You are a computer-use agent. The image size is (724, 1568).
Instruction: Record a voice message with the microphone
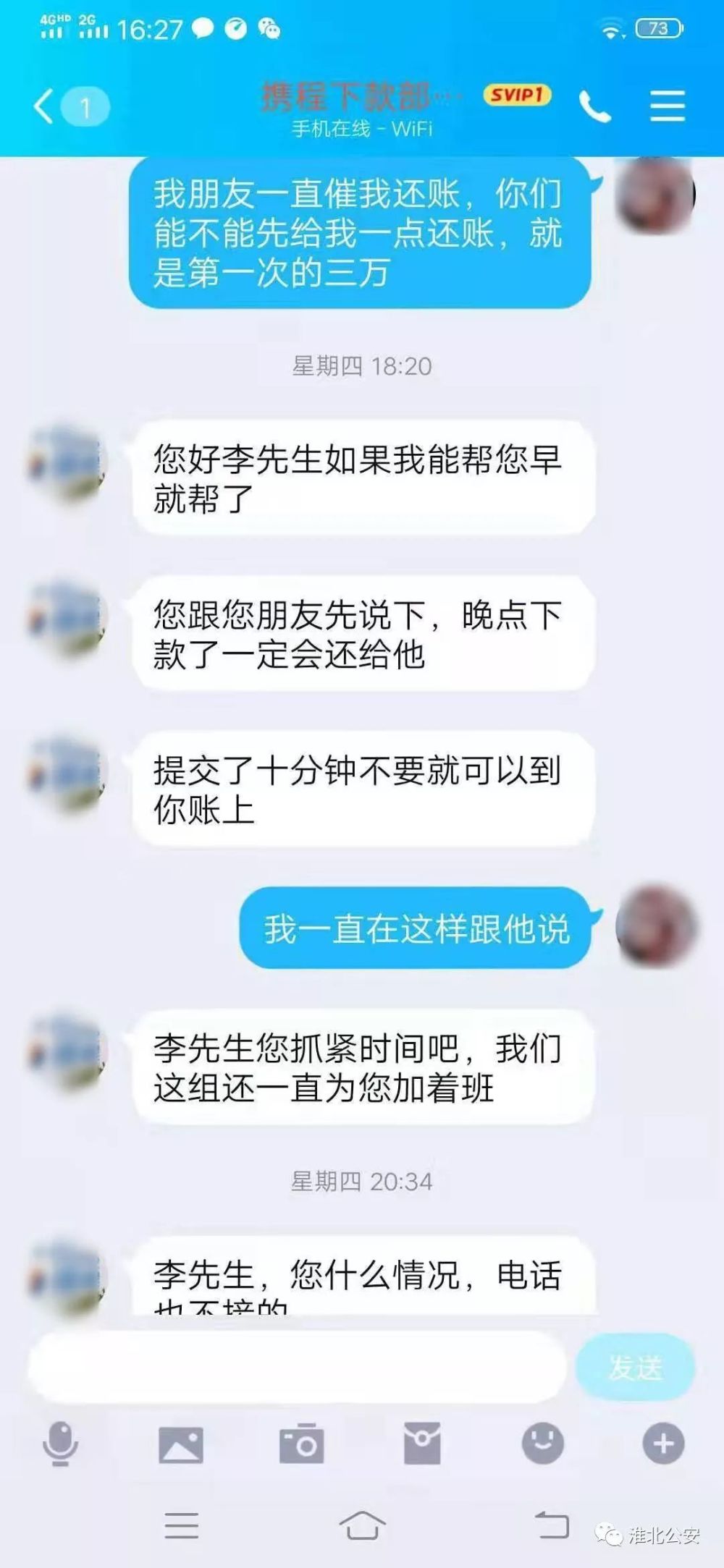click(x=60, y=1443)
